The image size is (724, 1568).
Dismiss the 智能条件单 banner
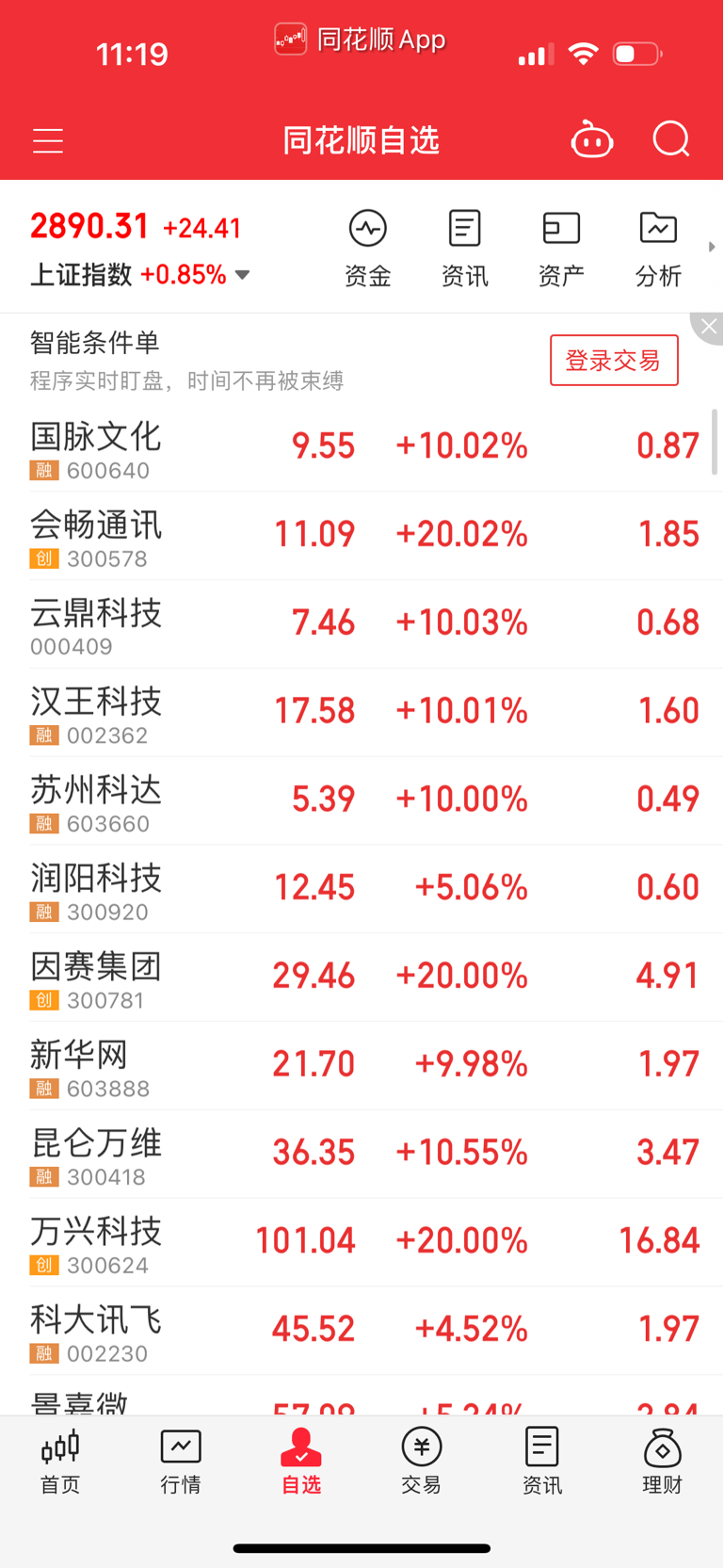pos(708,326)
